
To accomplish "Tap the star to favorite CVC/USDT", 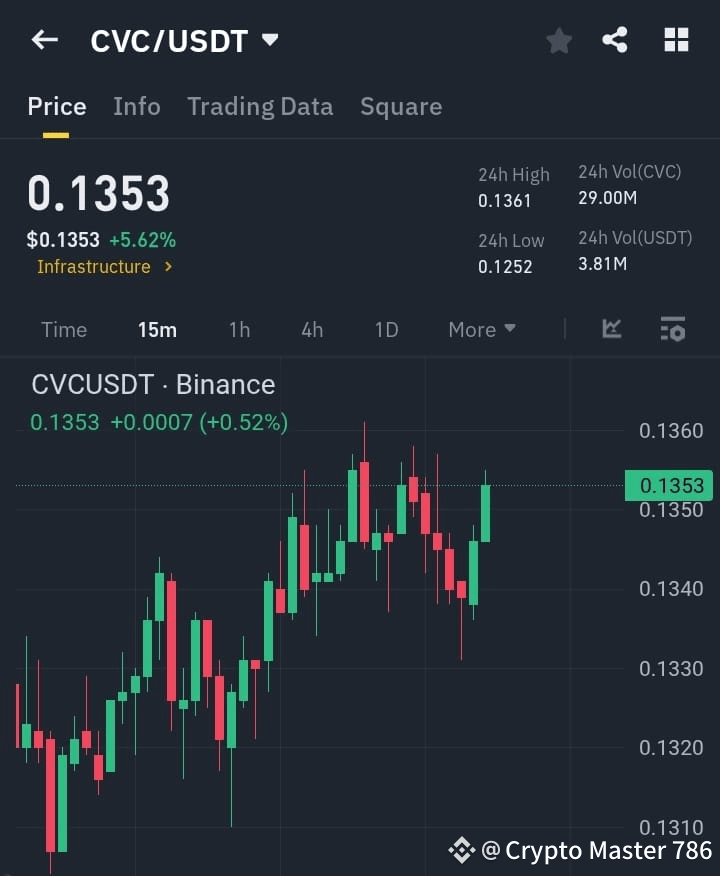I will coord(558,40).
